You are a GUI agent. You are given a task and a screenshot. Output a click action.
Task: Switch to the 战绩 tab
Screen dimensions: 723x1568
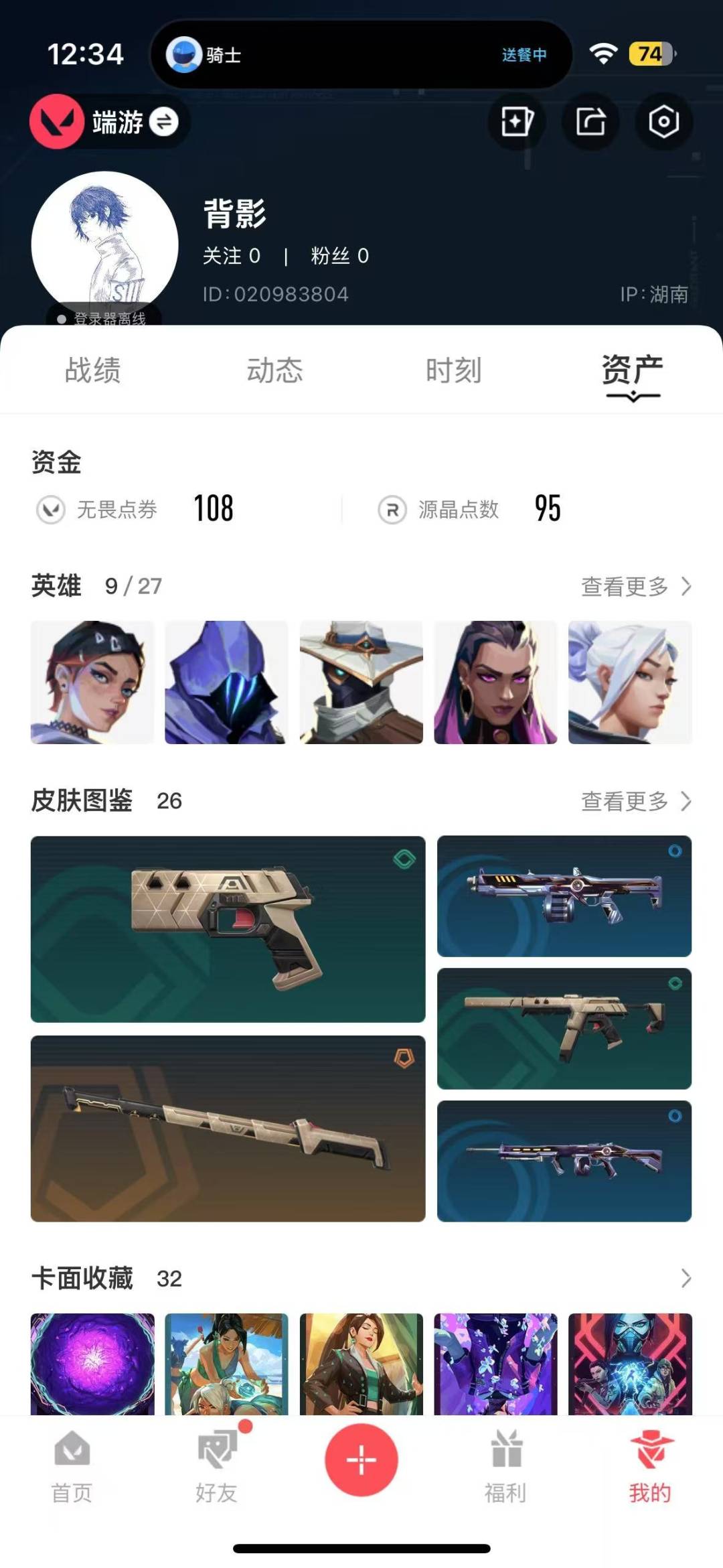92,370
